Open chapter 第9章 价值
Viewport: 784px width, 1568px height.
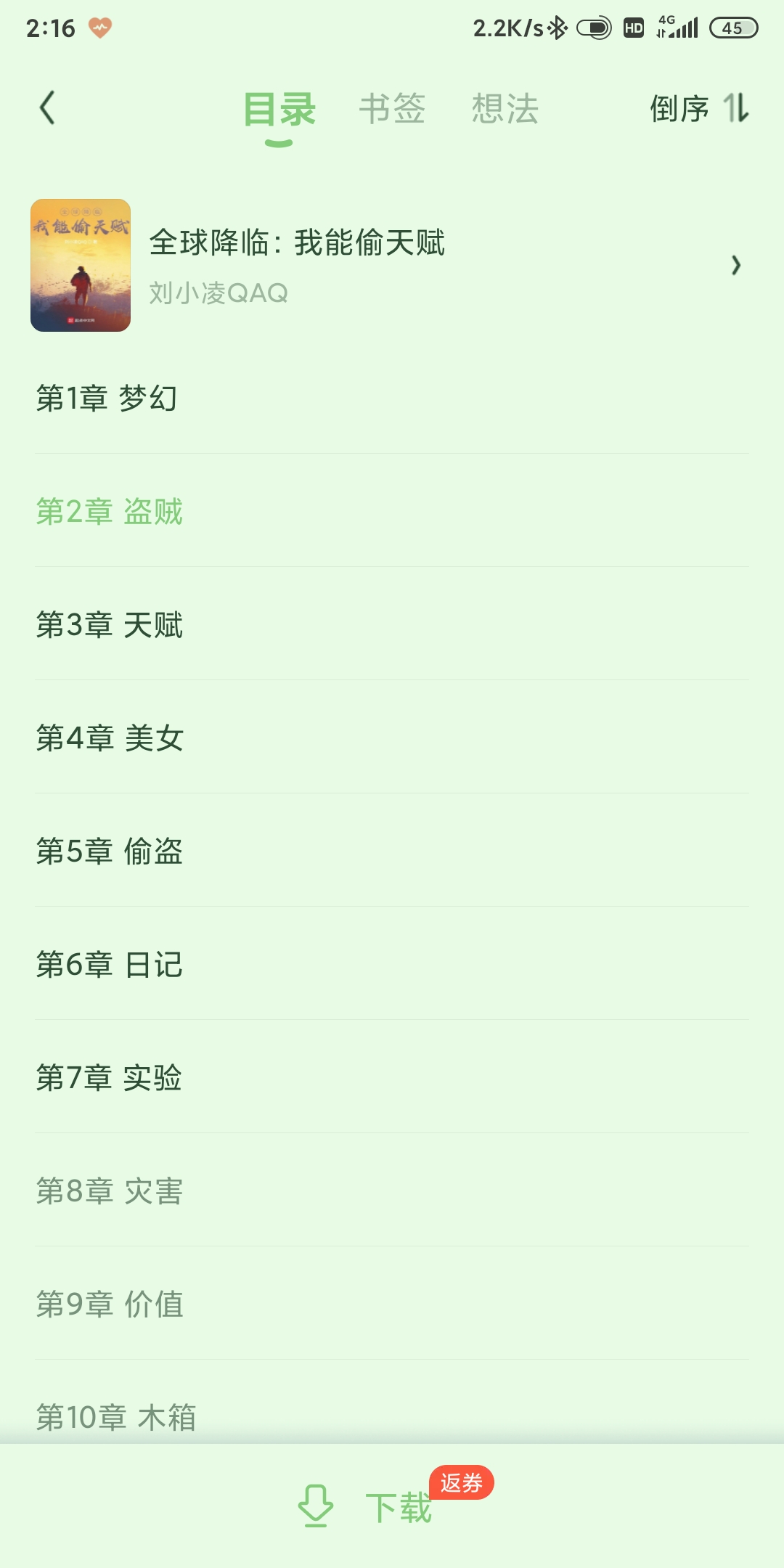[392, 1304]
